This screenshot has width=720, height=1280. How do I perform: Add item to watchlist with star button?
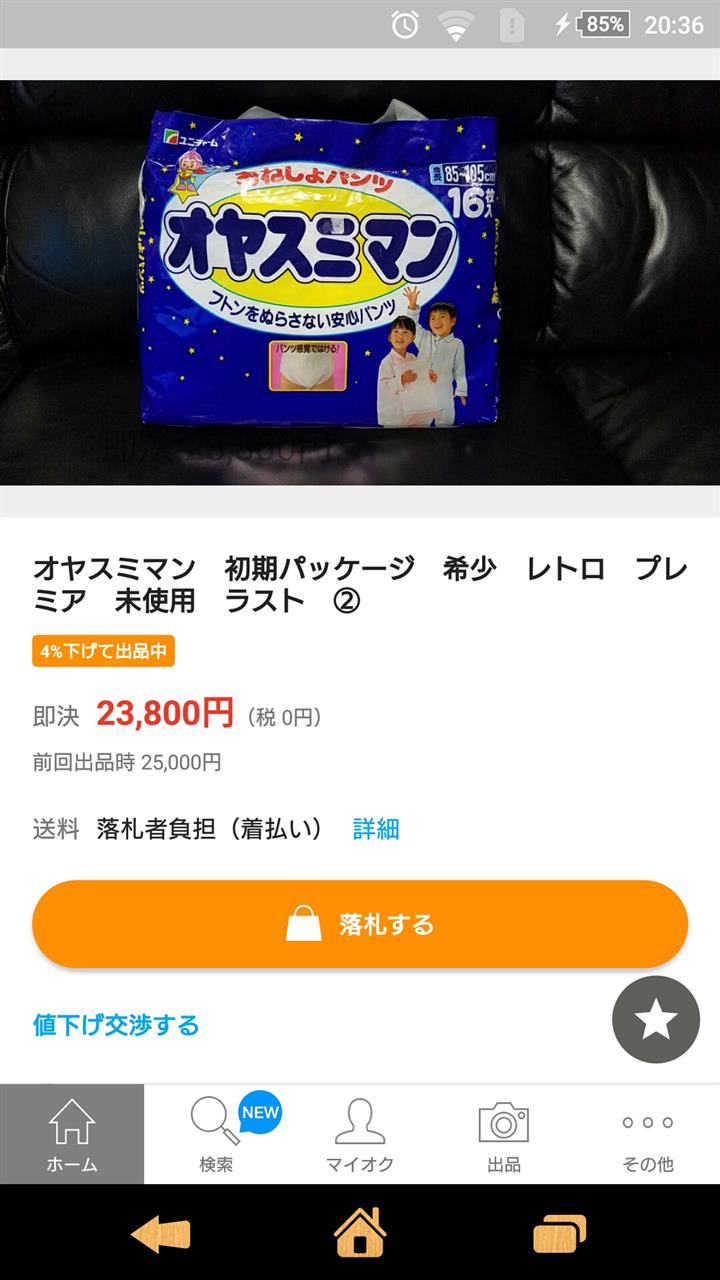pos(656,1019)
